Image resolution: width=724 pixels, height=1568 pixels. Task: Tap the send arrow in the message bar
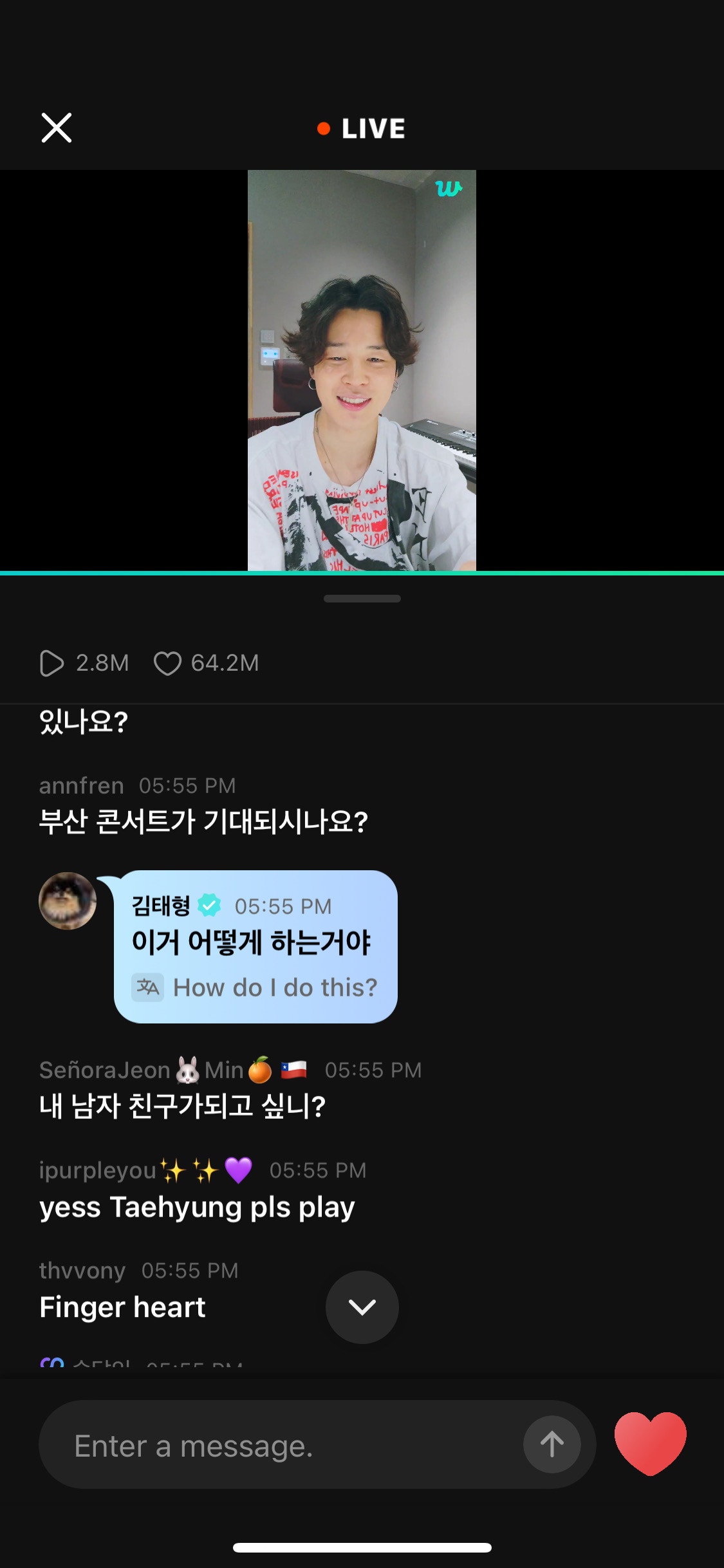pos(552,1442)
